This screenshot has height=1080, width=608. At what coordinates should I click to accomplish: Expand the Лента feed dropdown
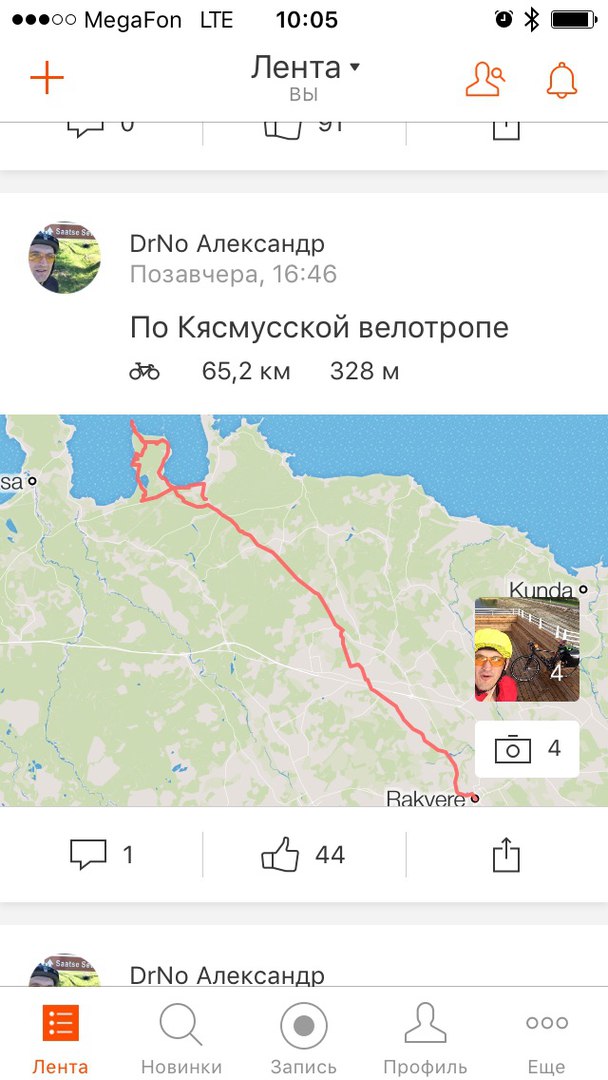pyautogui.click(x=304, y=70)
